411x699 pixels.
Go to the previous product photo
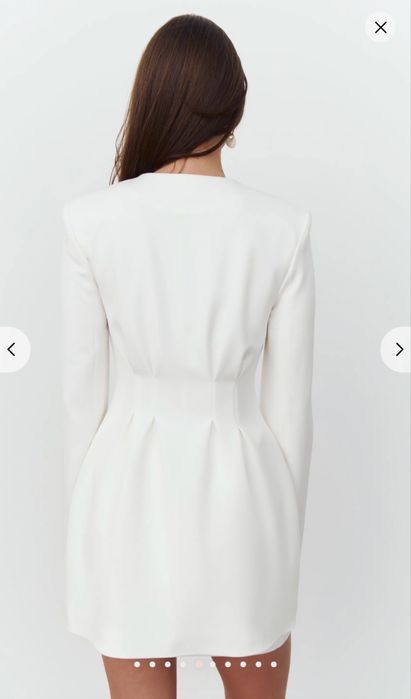[13, 350]
